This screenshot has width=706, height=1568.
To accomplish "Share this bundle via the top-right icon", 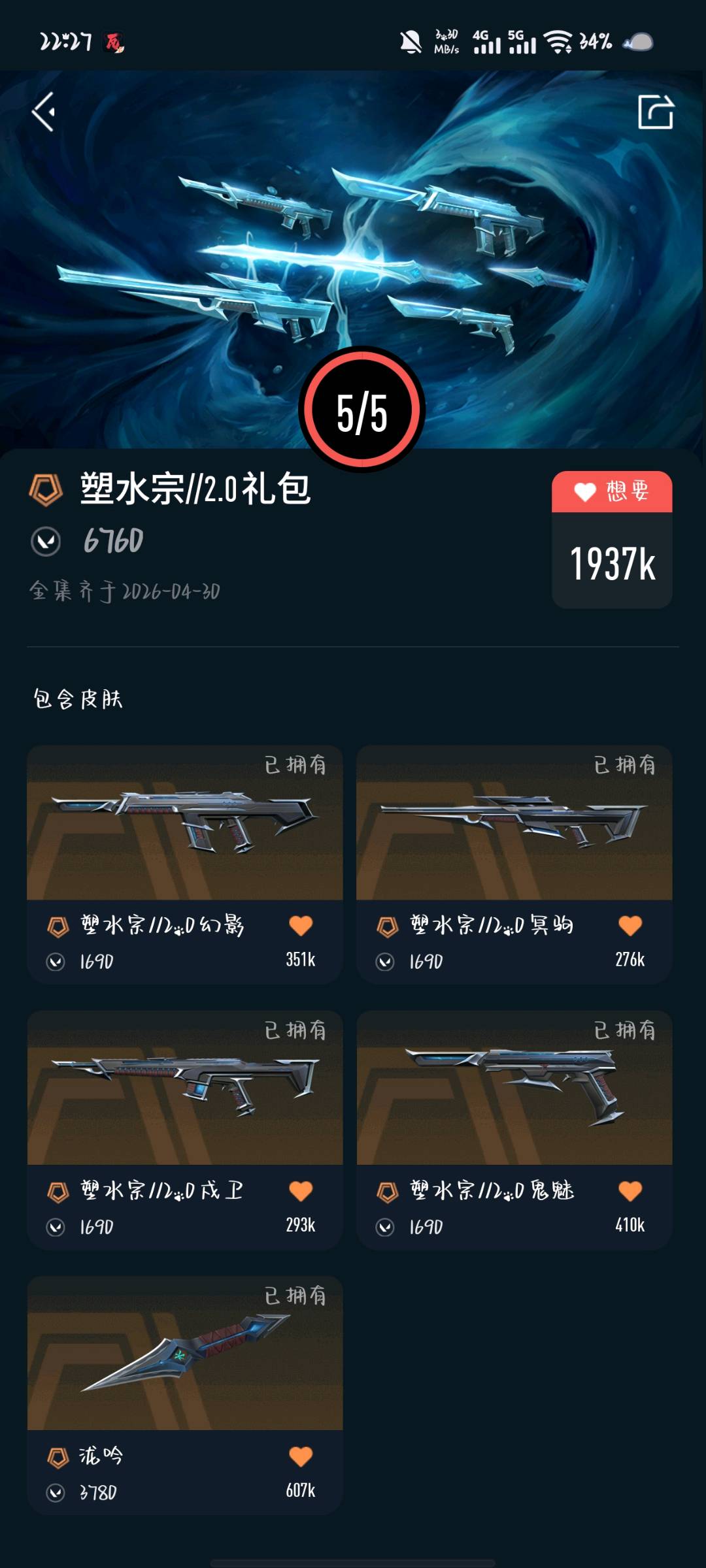I will click(x=655, y=112).
